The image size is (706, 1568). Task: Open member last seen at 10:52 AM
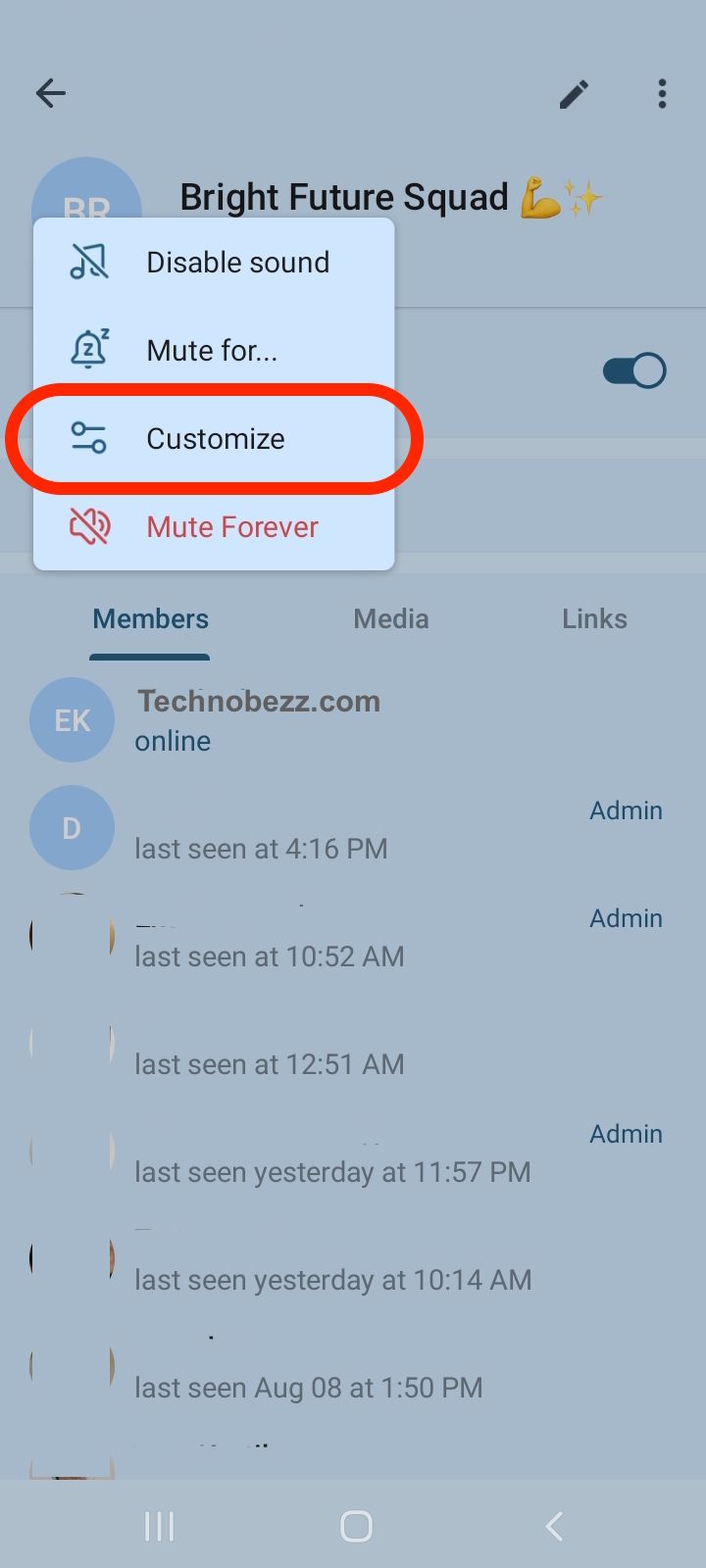click(353, 936)
